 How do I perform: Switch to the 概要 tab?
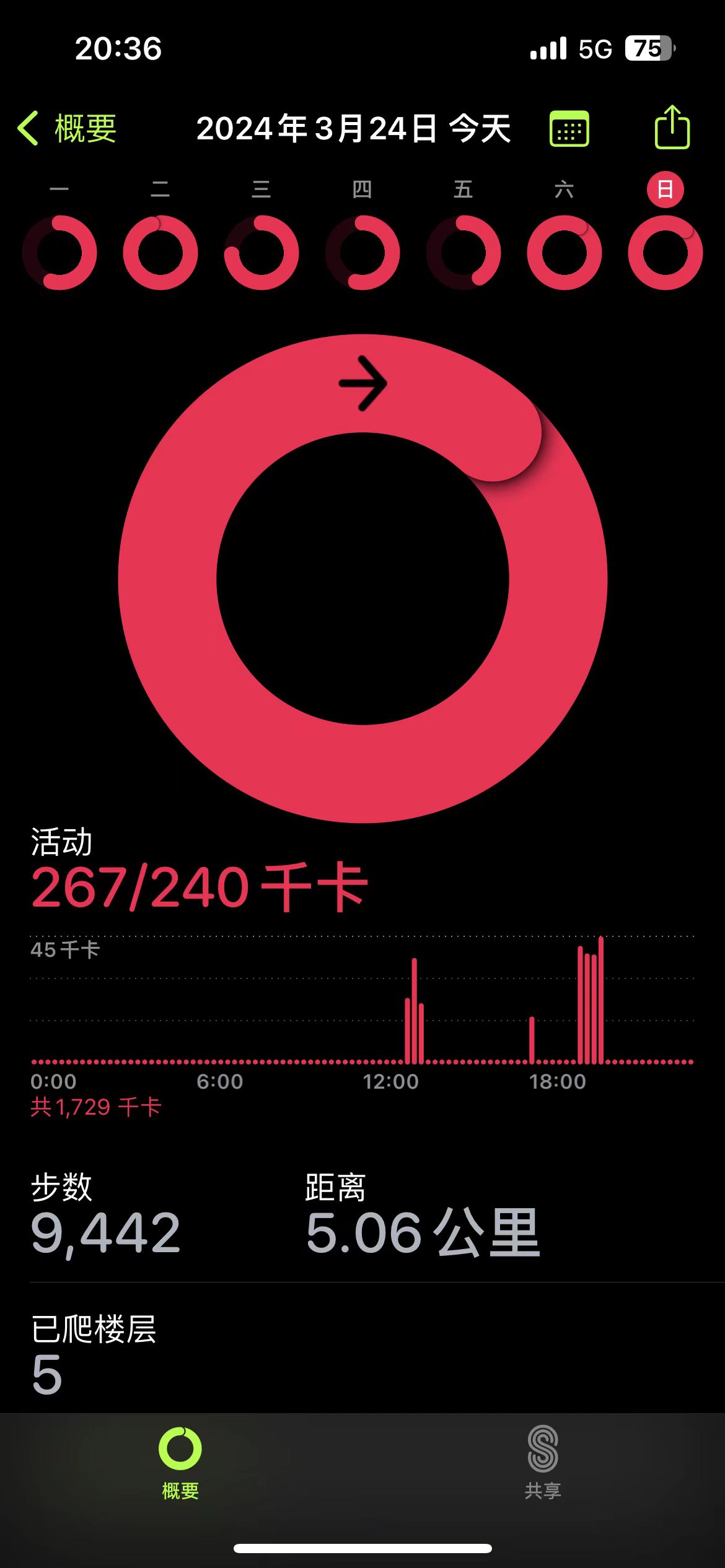point(180,1463)
